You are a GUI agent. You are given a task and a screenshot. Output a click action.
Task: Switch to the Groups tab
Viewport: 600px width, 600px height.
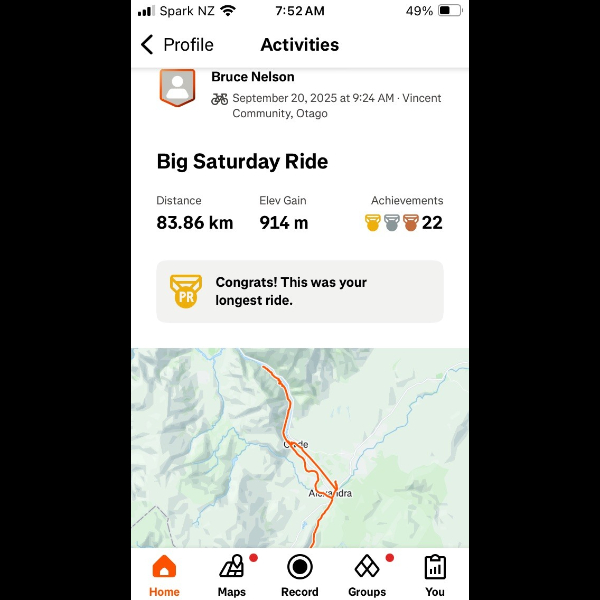coord(367,575)
